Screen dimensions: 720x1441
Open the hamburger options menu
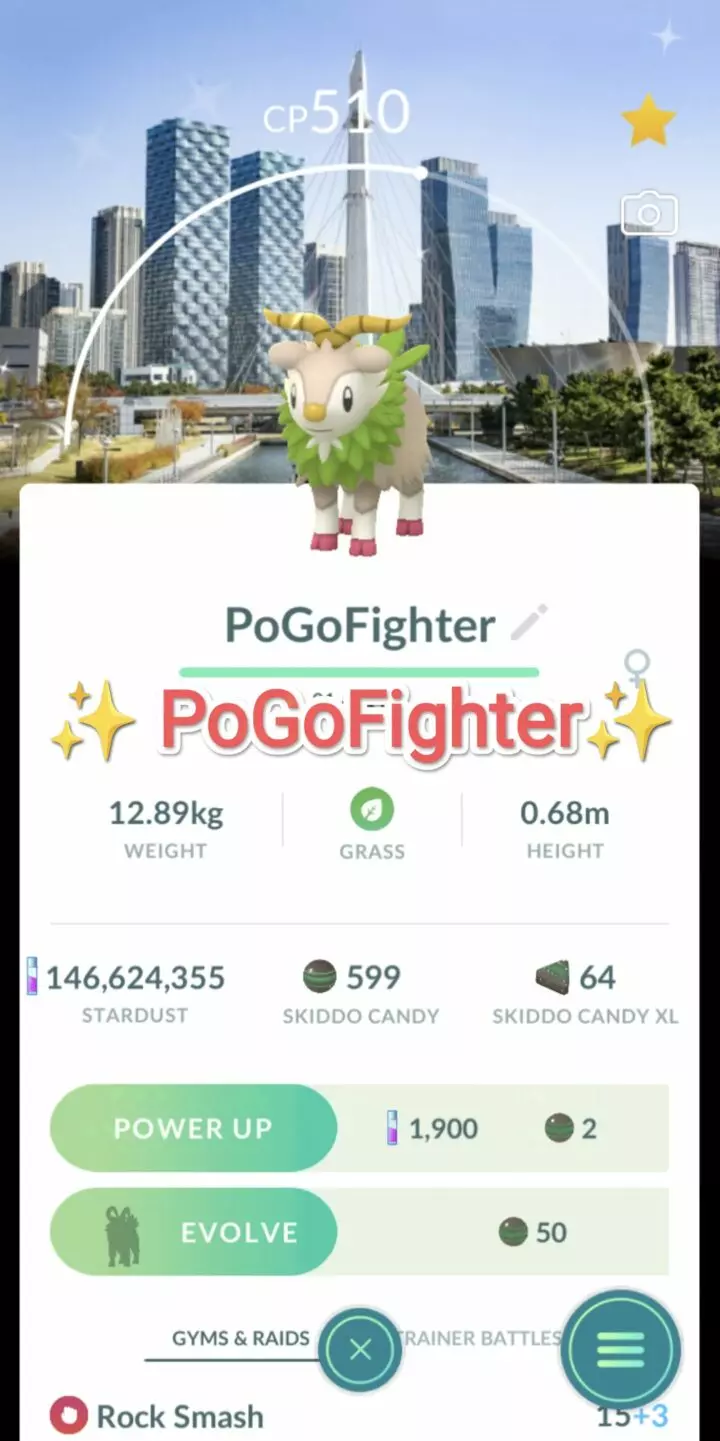pyautogui.click(x=620, y=1350)
